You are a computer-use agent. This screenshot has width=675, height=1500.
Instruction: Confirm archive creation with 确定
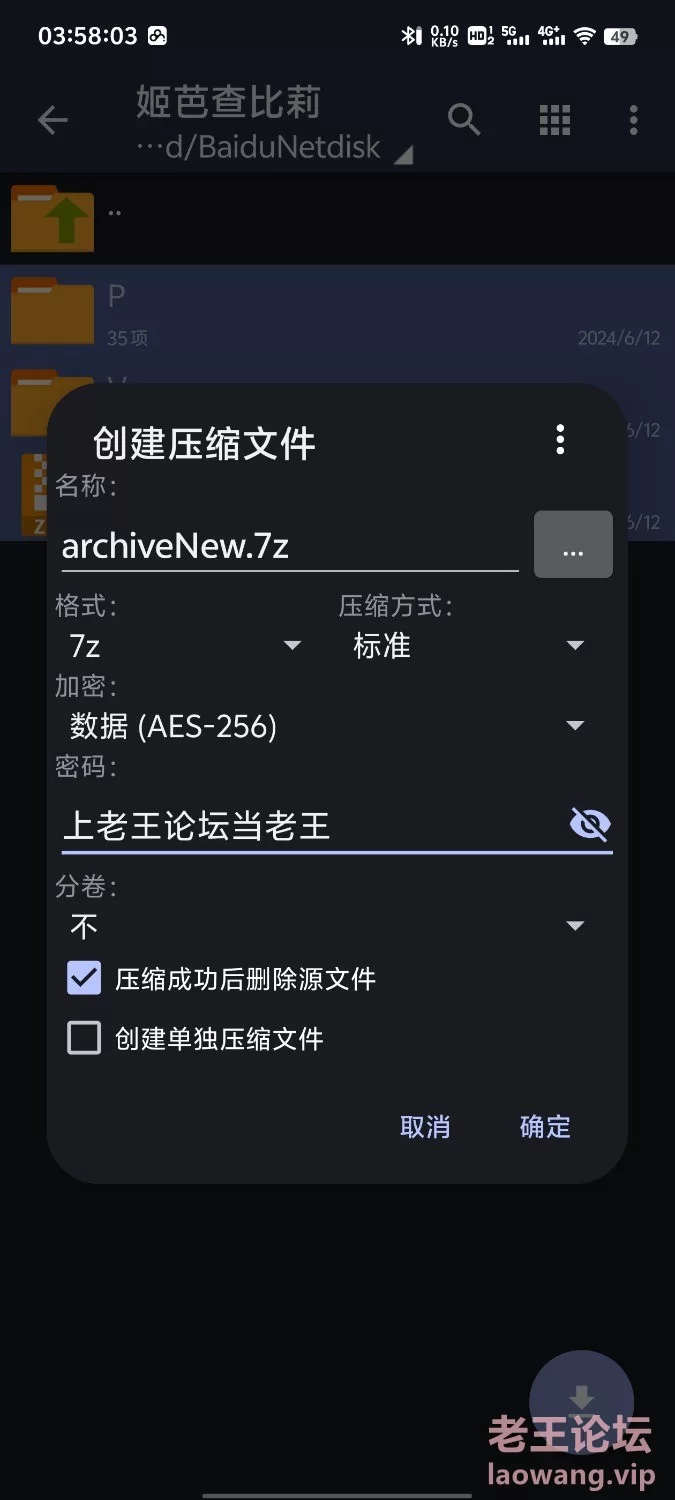coord(545,1127)
